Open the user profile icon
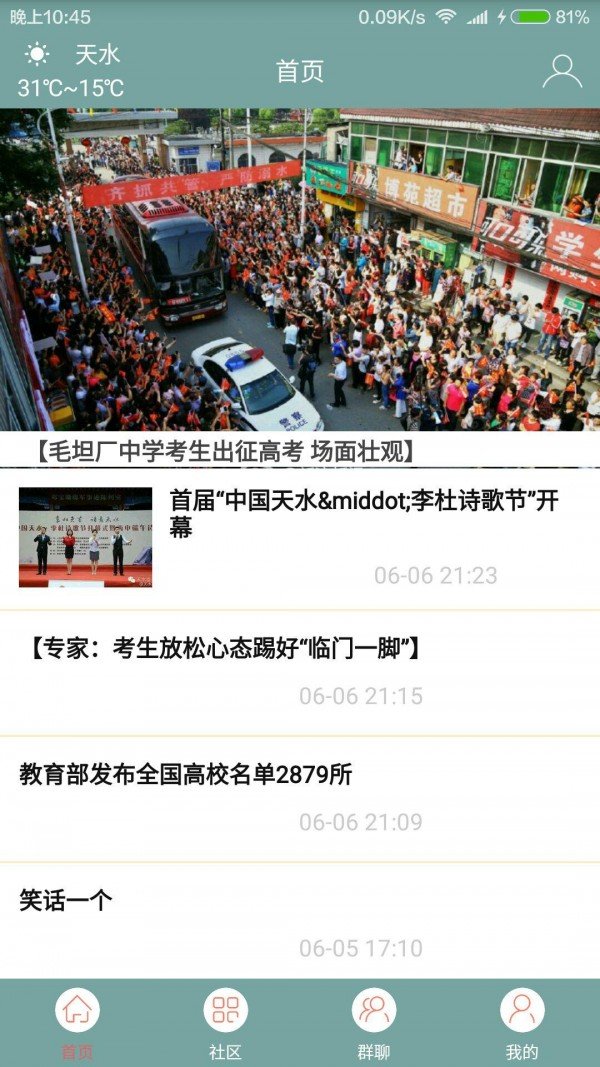The image size is (600, 1067). (x=562, y=71)
